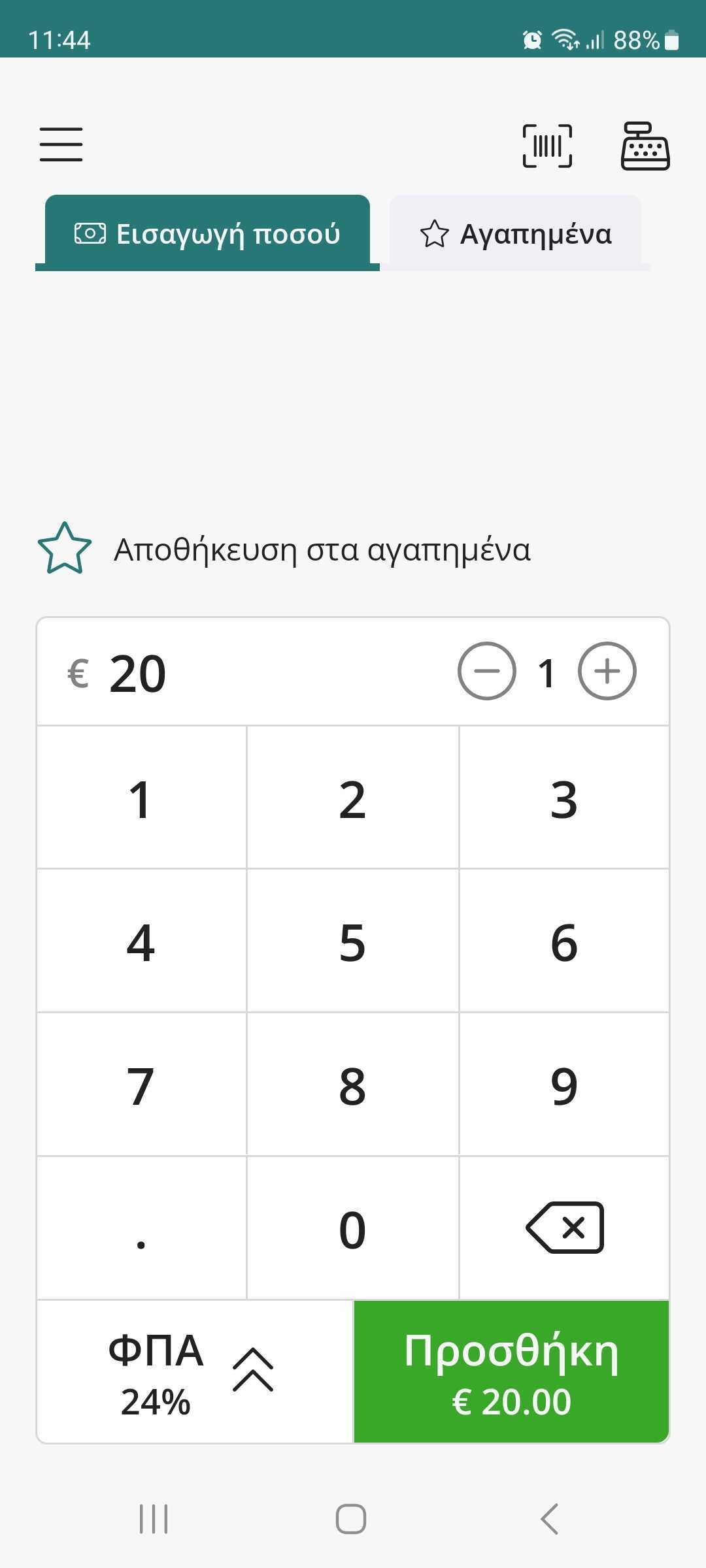Enter digit 1 on the keypad
The image size is (706, 1568).
141,798
